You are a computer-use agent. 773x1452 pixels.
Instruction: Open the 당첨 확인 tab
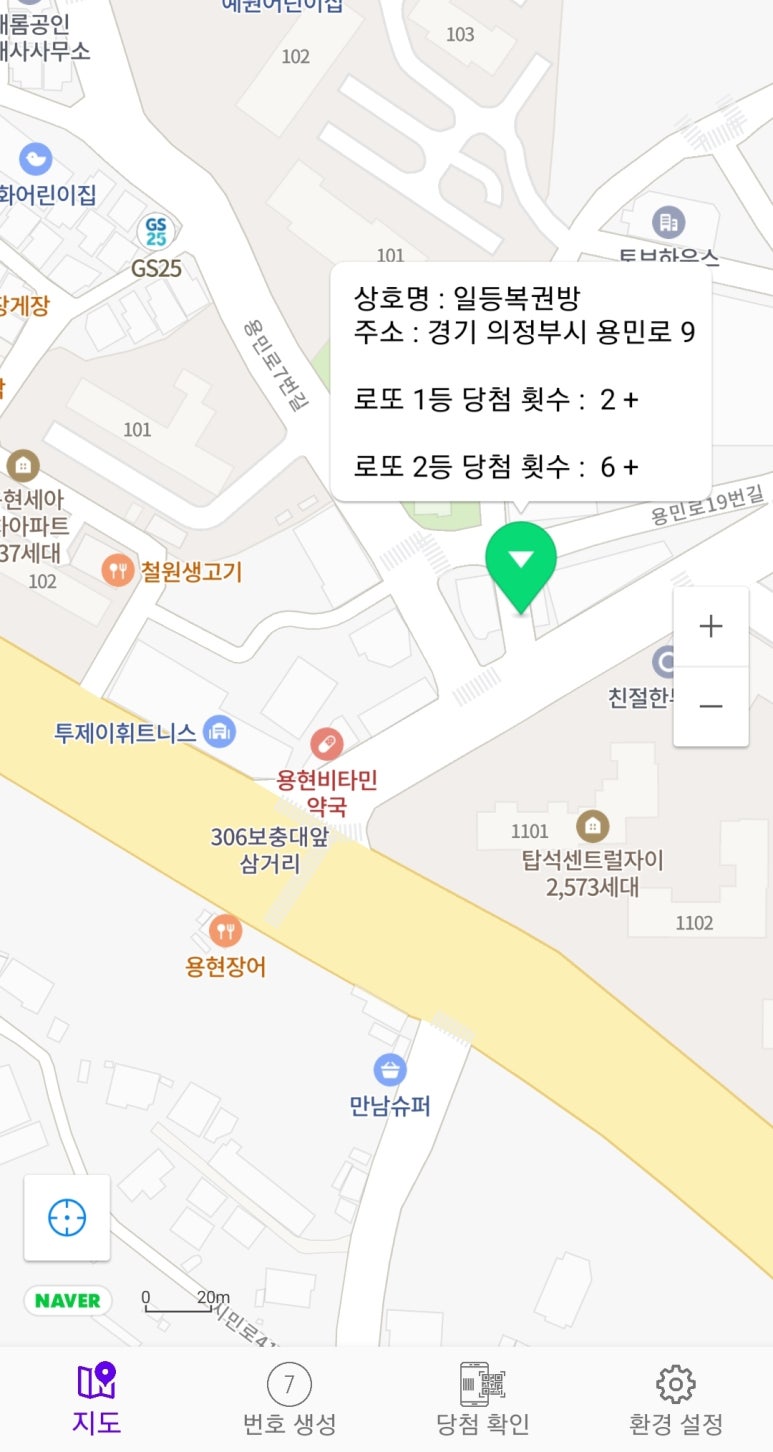pos(482,1399)
